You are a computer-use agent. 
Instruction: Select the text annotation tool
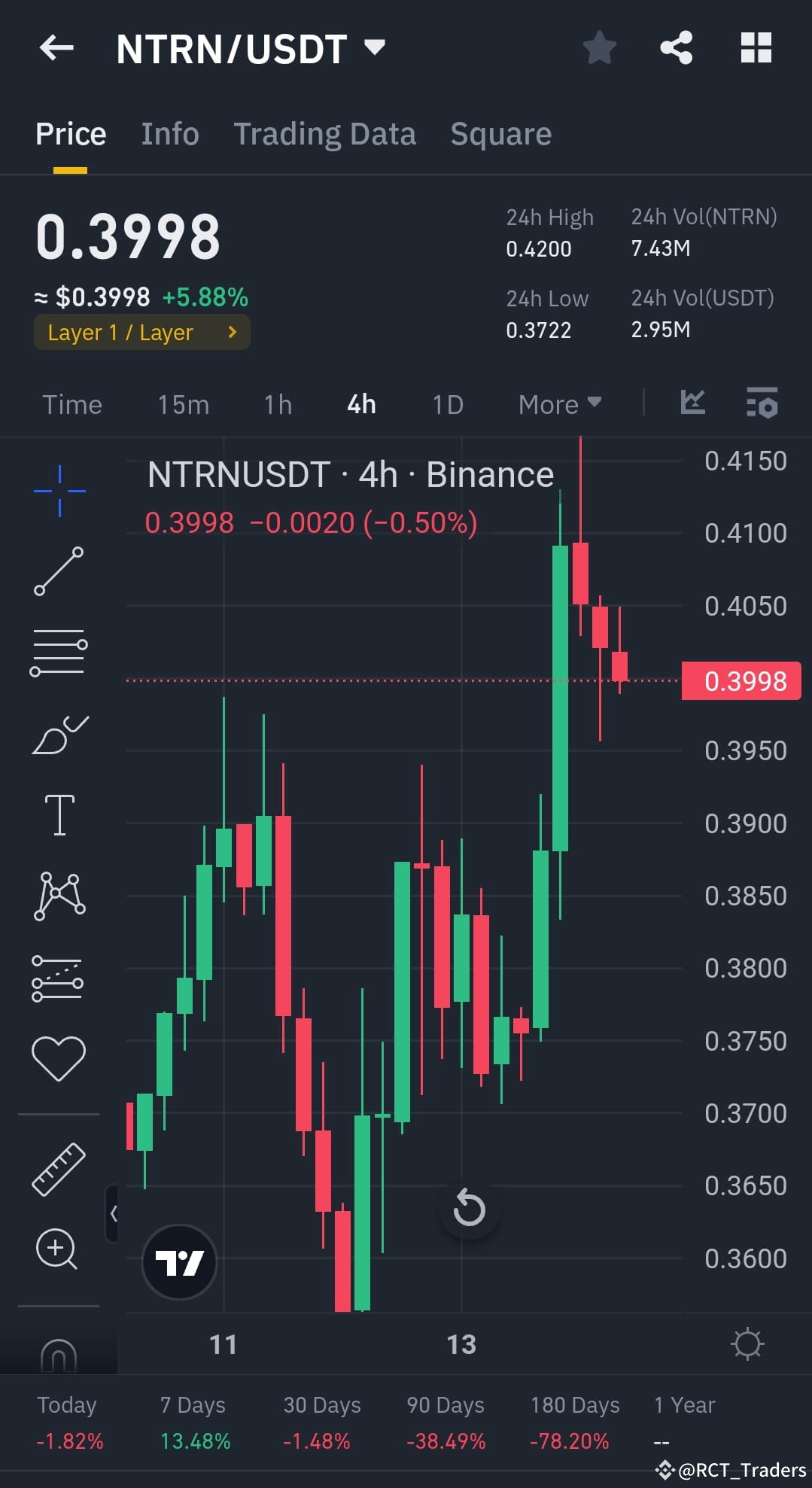coord(59,814)
